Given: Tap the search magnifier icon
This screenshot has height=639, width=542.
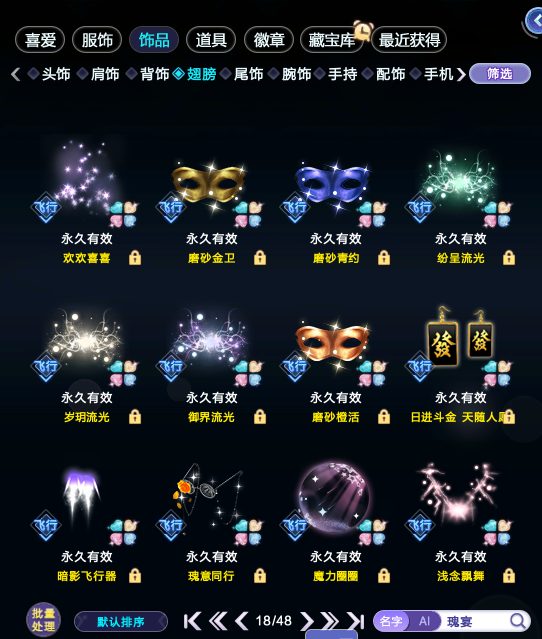Looking at the screenshot, I should click(x=518, y=621).
